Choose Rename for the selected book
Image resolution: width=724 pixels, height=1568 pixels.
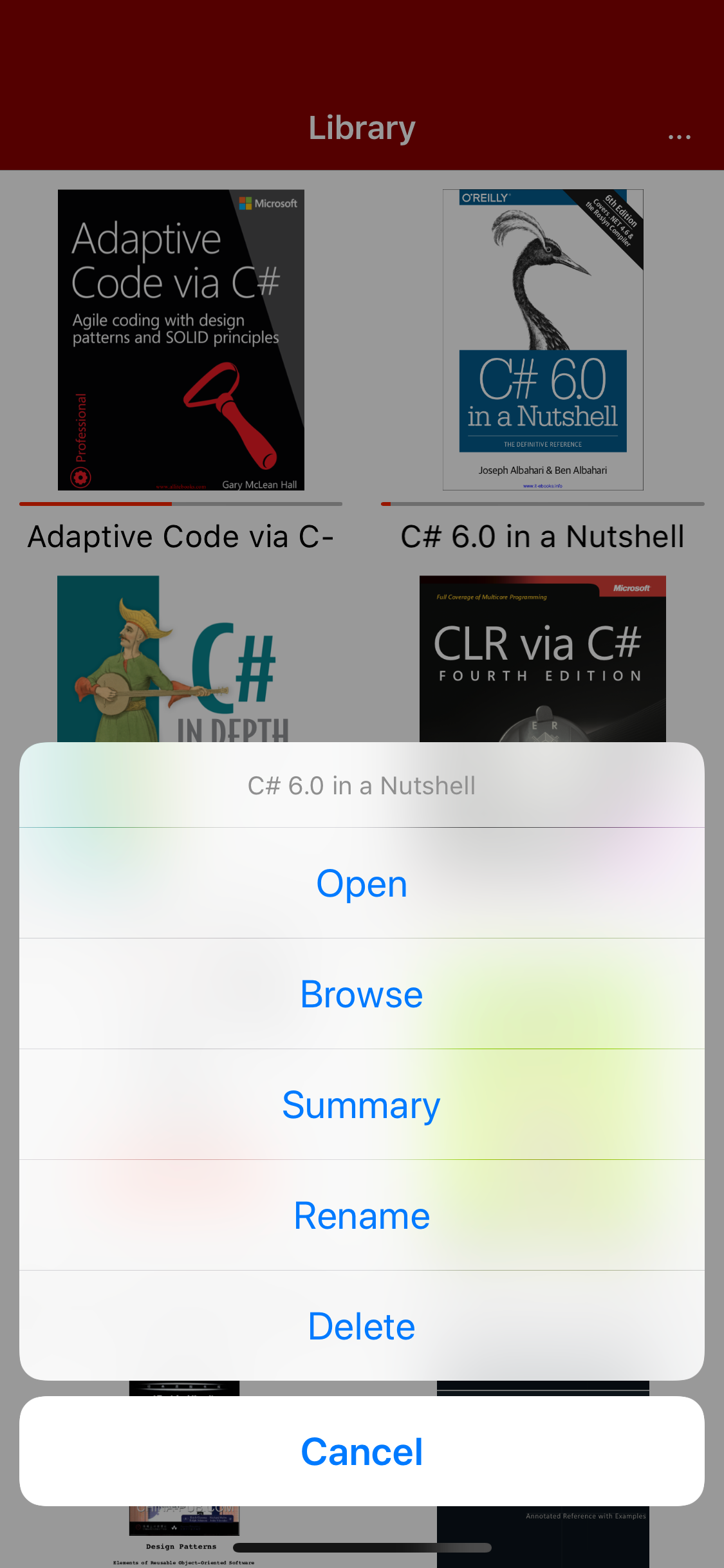(x=362, y=1215)
